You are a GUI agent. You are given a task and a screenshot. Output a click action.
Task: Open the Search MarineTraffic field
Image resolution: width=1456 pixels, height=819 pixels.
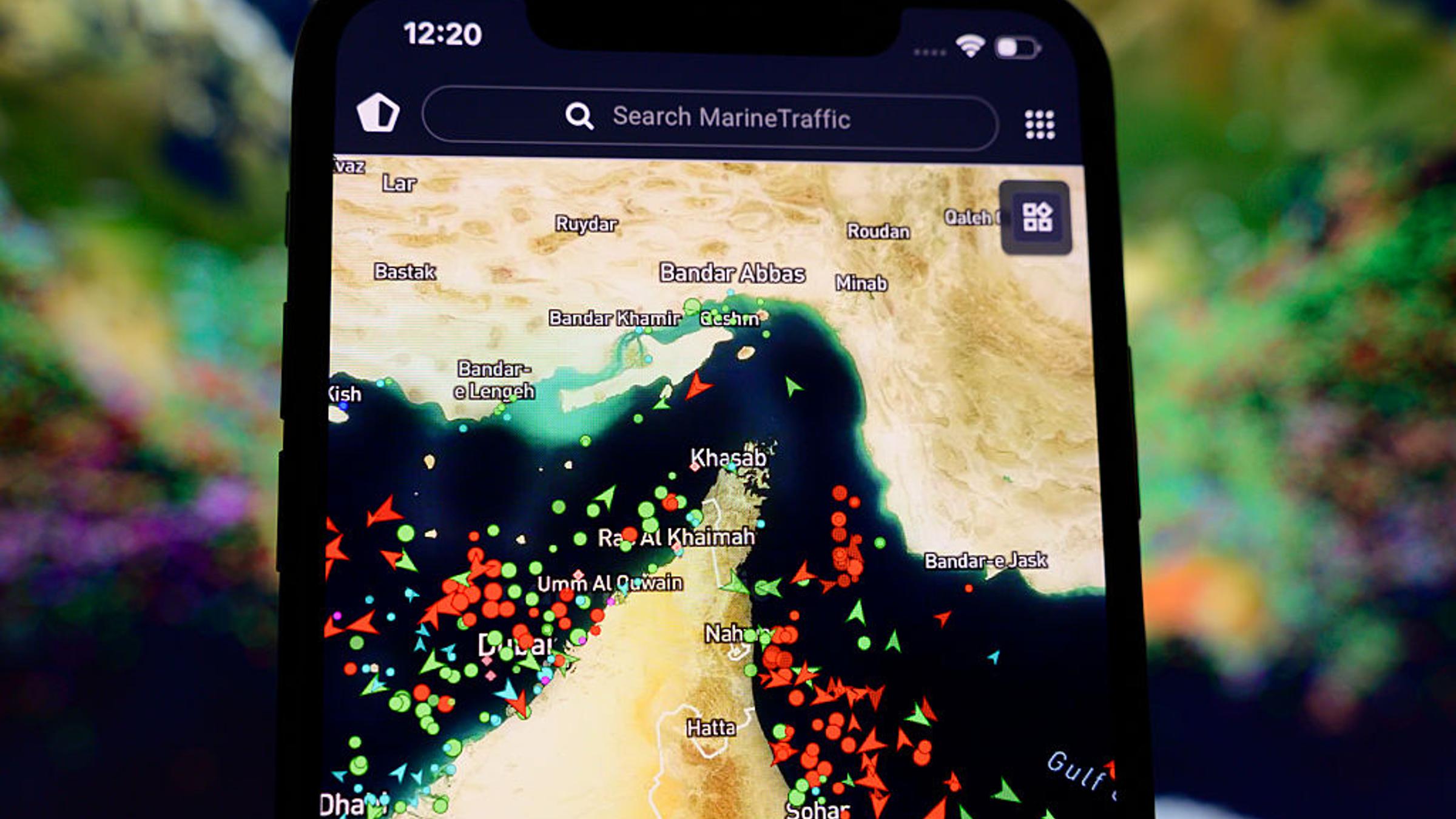(710, 117)
